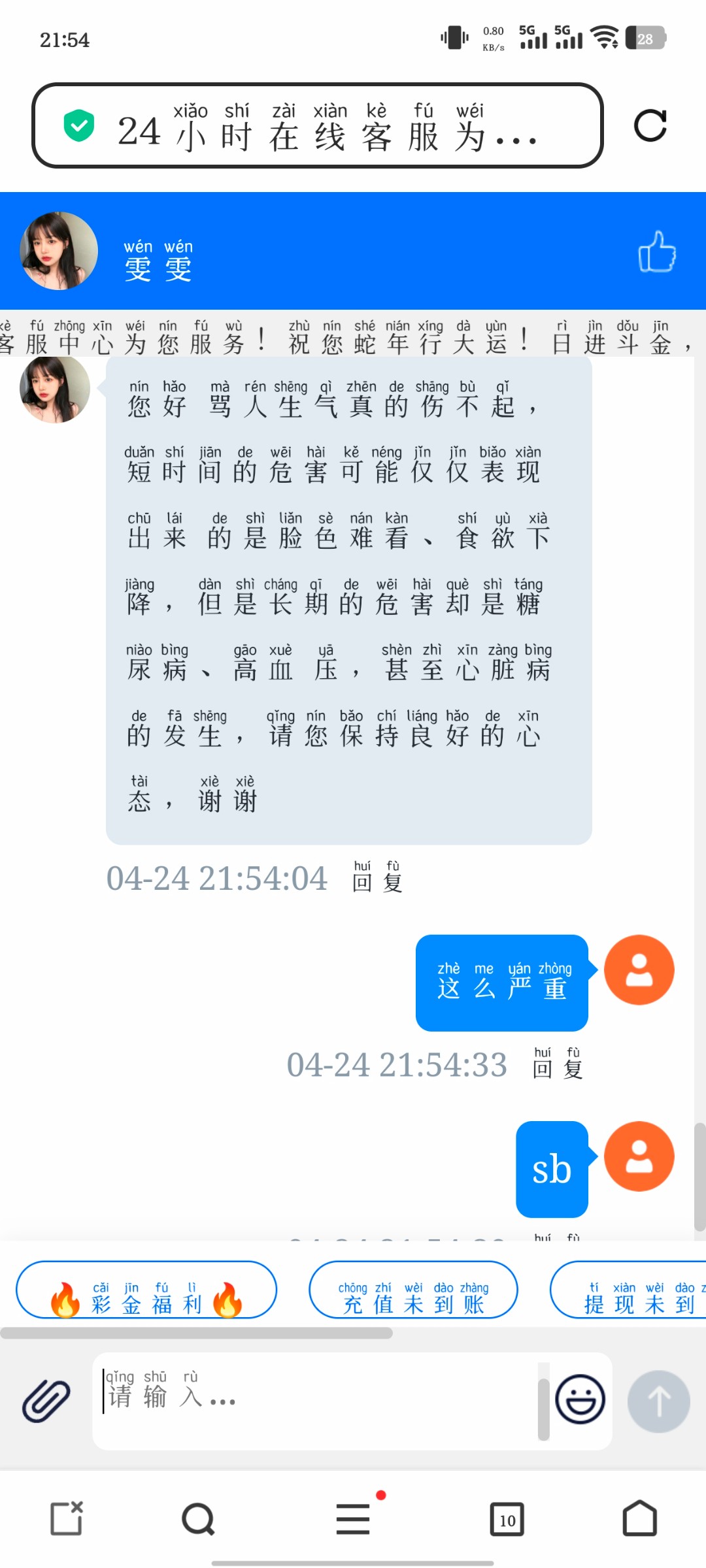This screenshot has height=1568, width=706.
Task: Reply to the 21:54:33 message
Action: 558,1064
